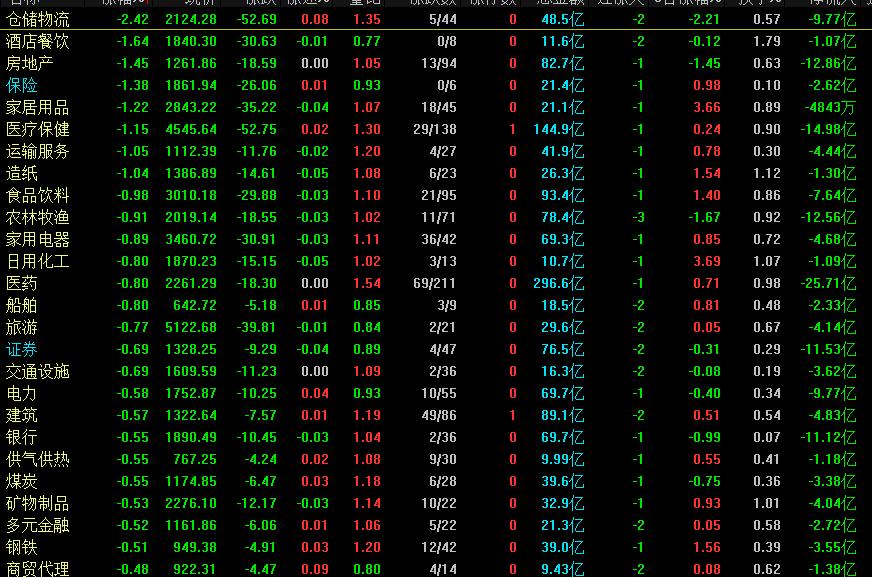Select the 煤炭 sector row

[x=22, y=481]
